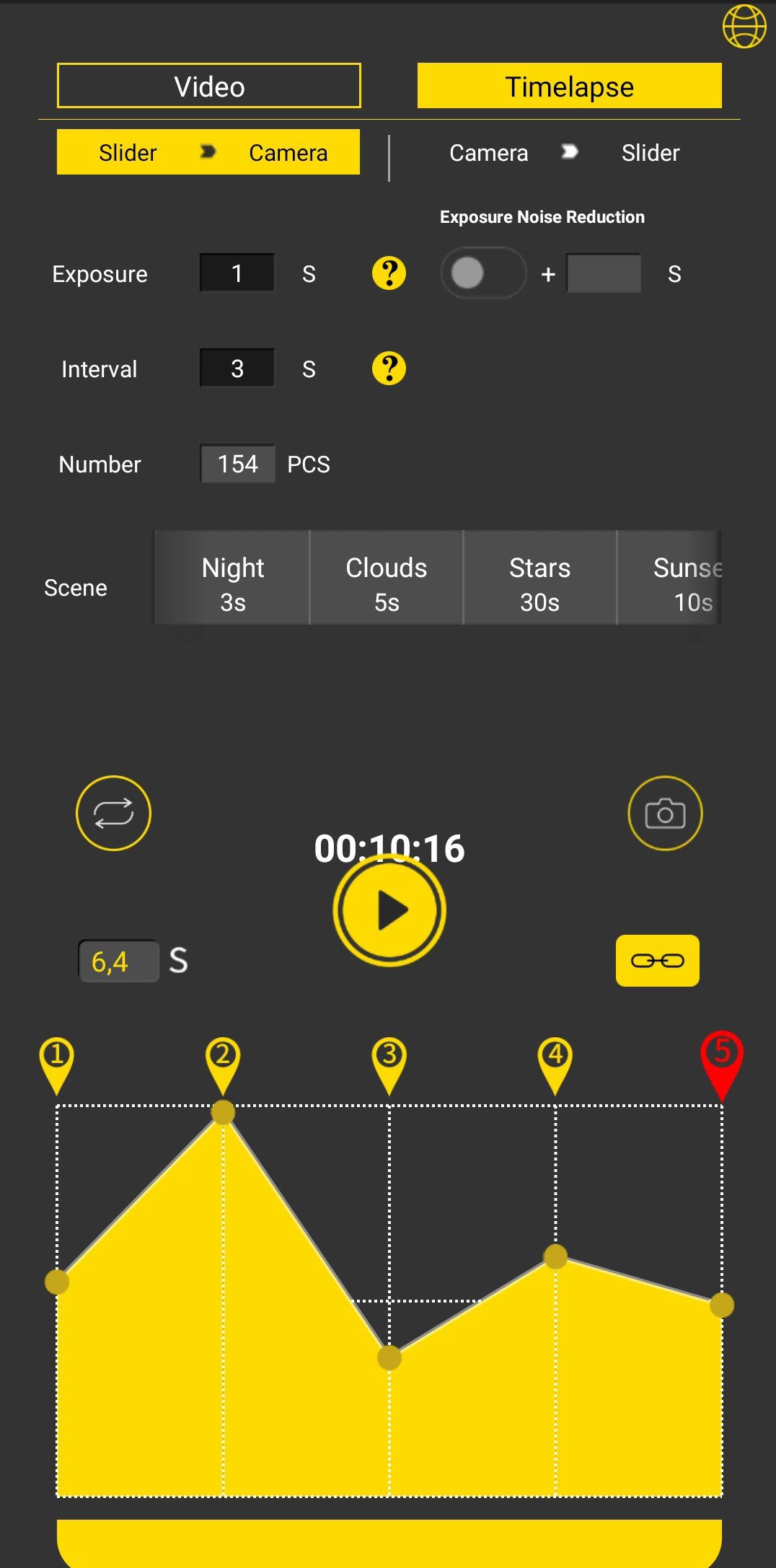Toggle Exposure Noise Reduction switch
The height and width of the screenshot is (1568, 776).
click(x=482, y=273)
